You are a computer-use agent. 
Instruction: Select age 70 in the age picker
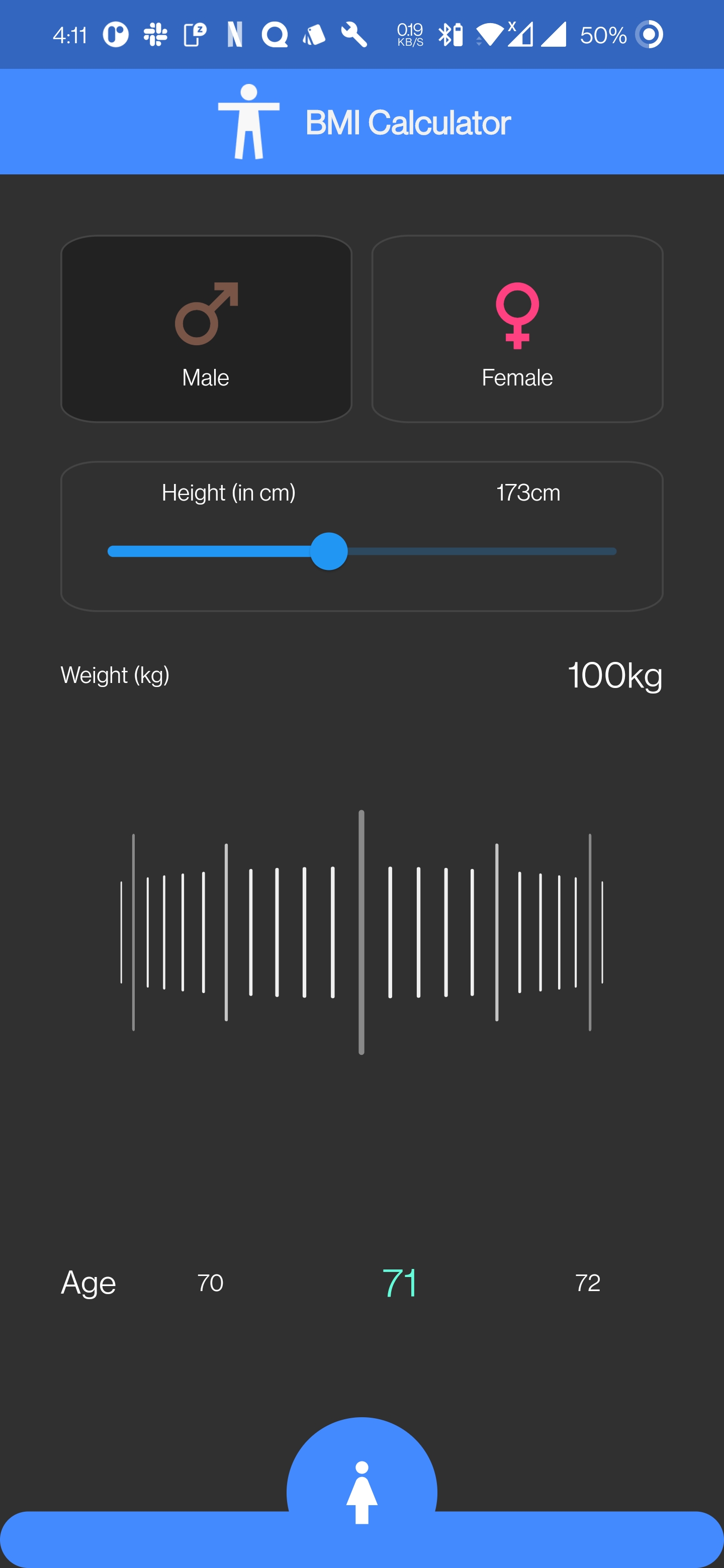pos(210,1282)
